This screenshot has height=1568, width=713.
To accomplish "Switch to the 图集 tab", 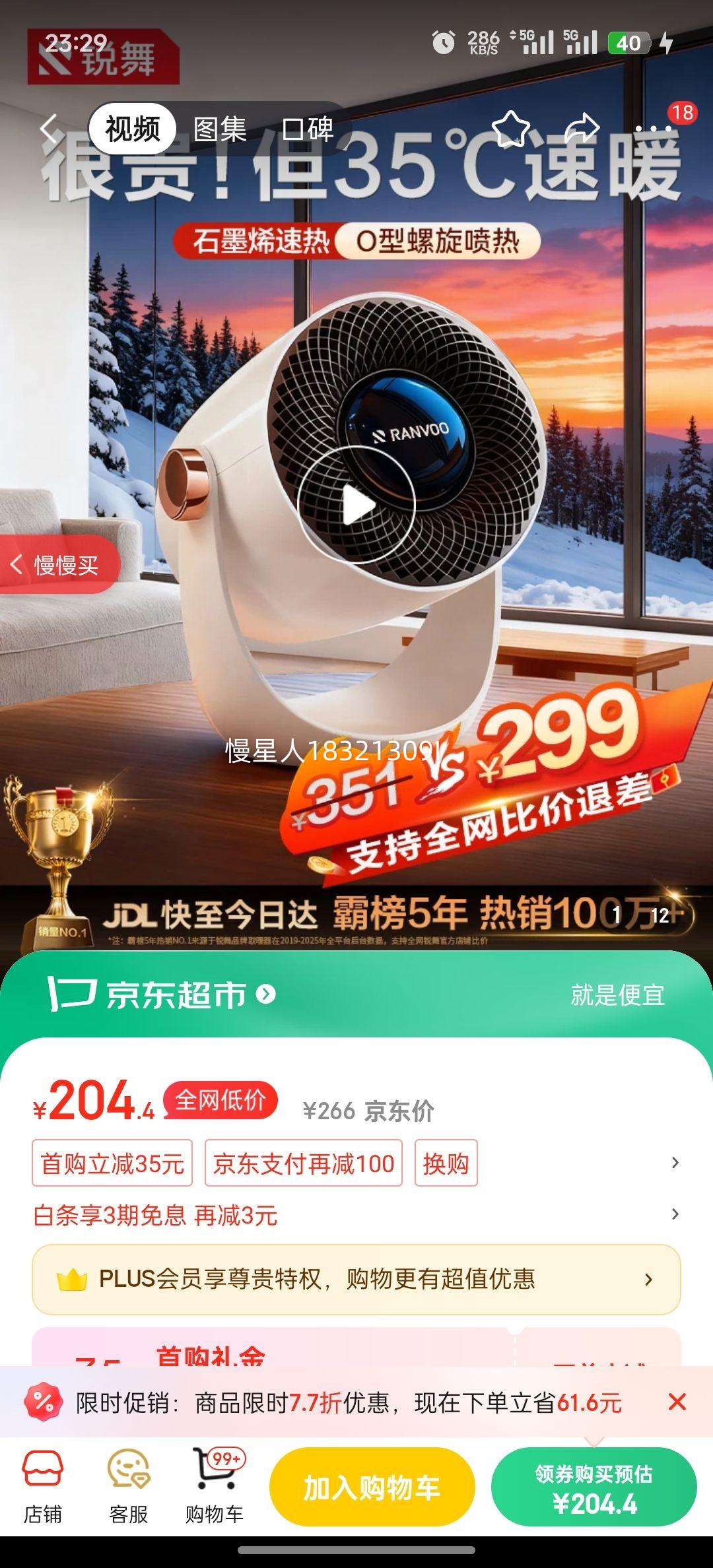I will 219,130.
